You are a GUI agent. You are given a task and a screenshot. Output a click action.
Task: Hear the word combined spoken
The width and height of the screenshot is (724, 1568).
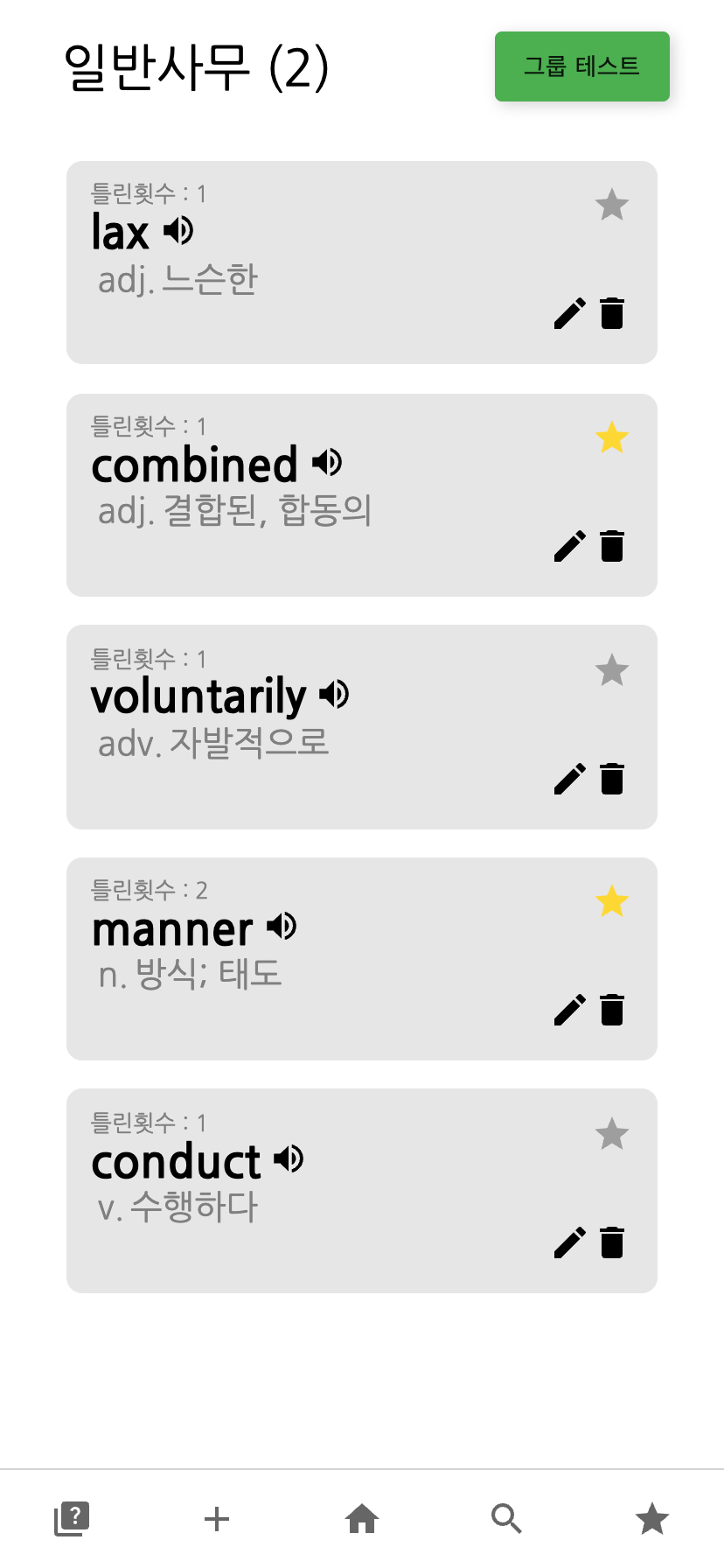pos(328,462)
